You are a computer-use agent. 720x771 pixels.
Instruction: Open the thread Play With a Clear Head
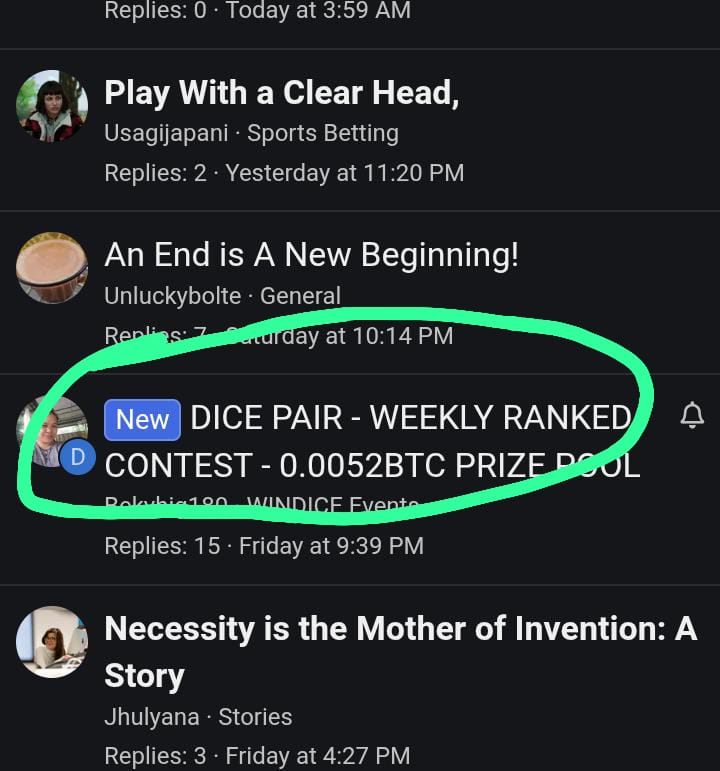click(281, 94)
